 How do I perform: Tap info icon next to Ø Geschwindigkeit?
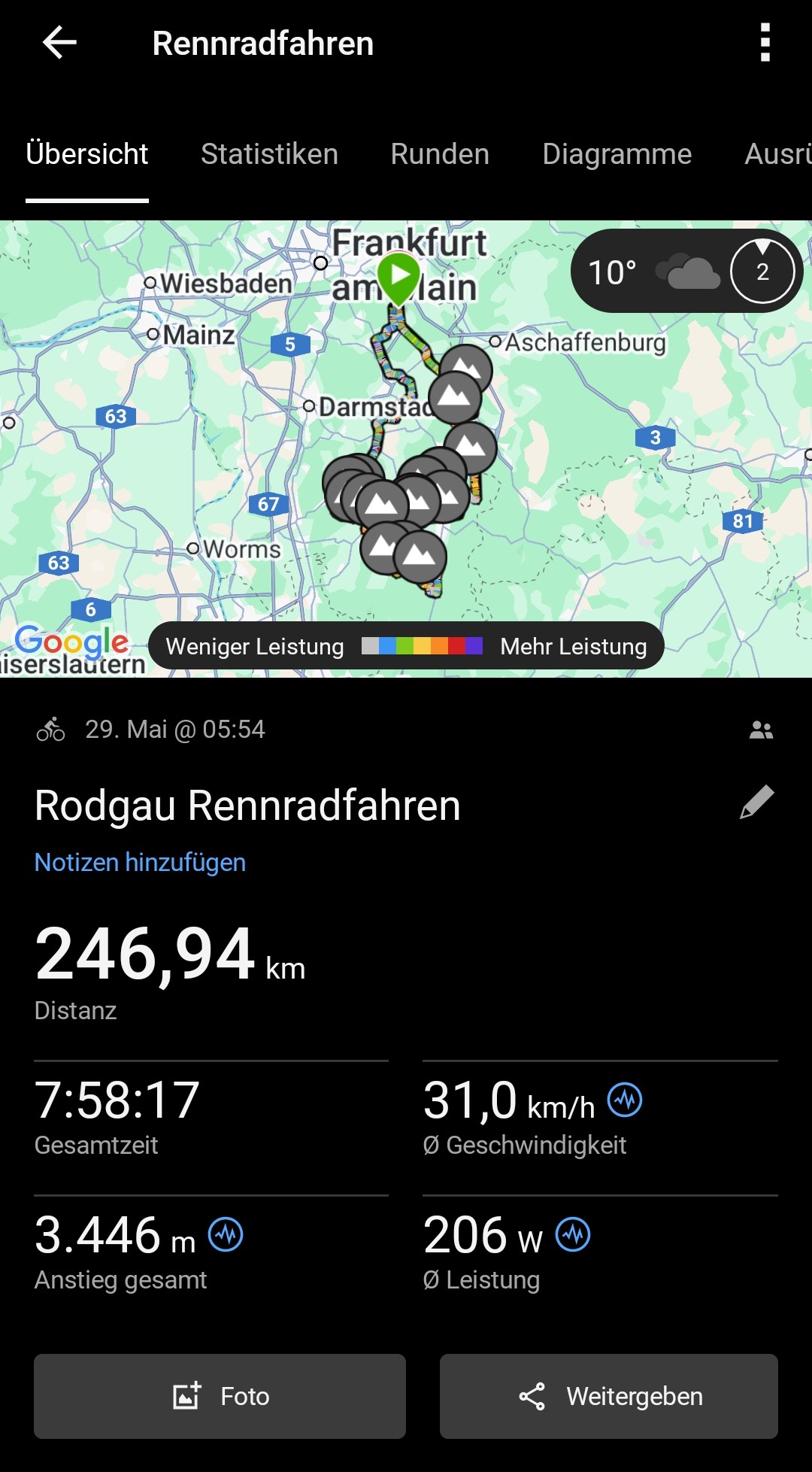coord(625,1100)
